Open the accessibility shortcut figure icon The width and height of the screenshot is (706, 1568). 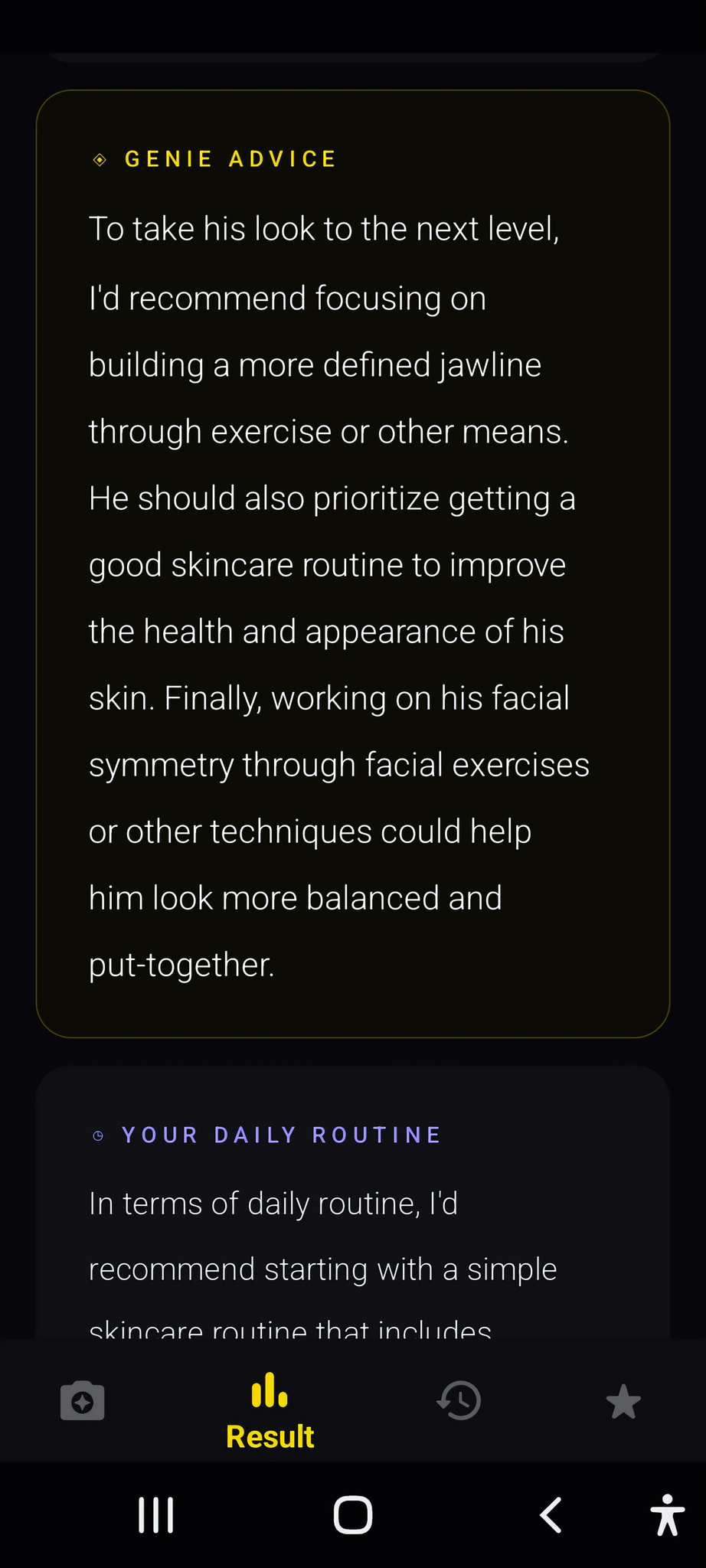tap(667, 1515)
